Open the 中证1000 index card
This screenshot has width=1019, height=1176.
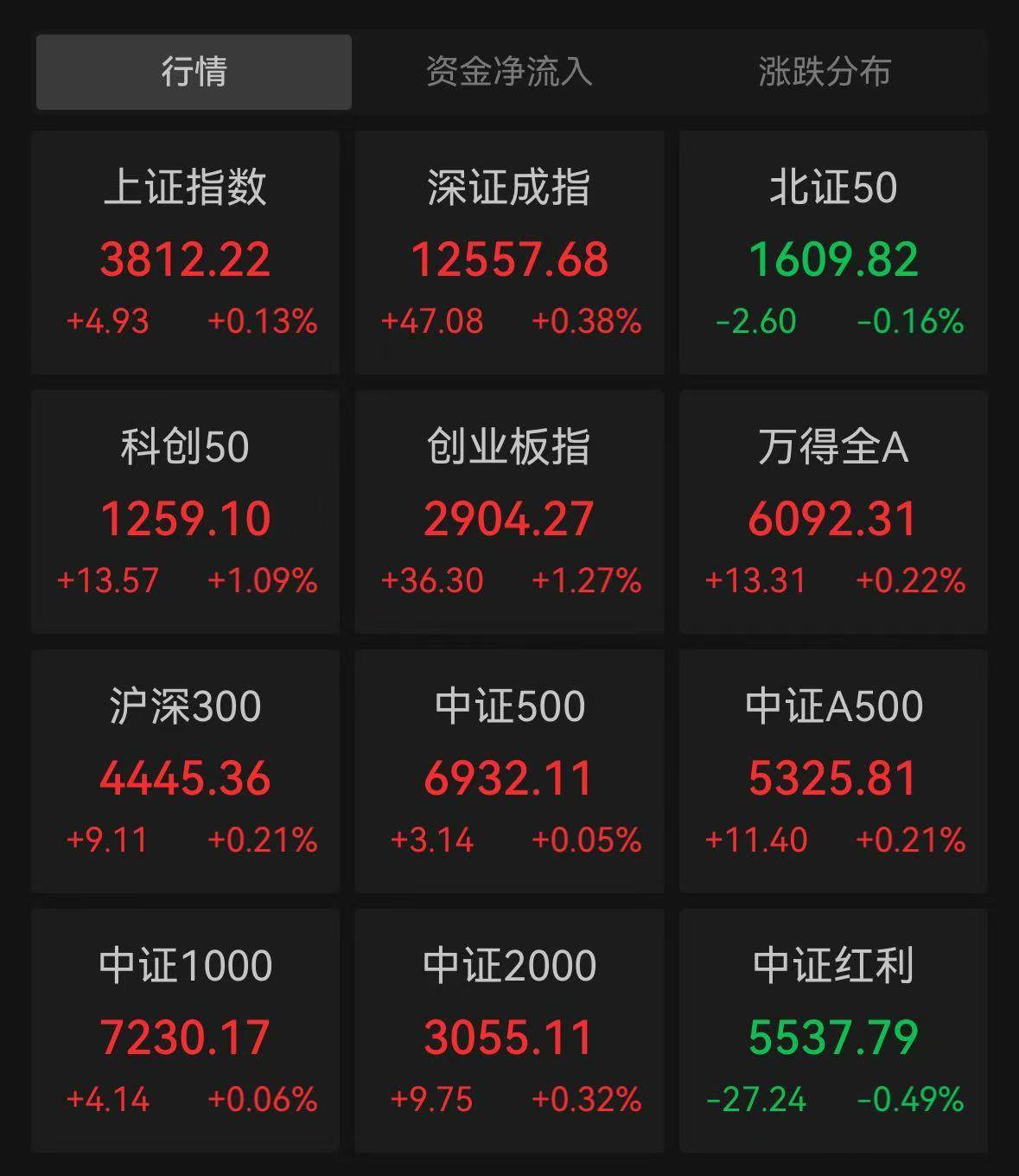pos(185,1029)
